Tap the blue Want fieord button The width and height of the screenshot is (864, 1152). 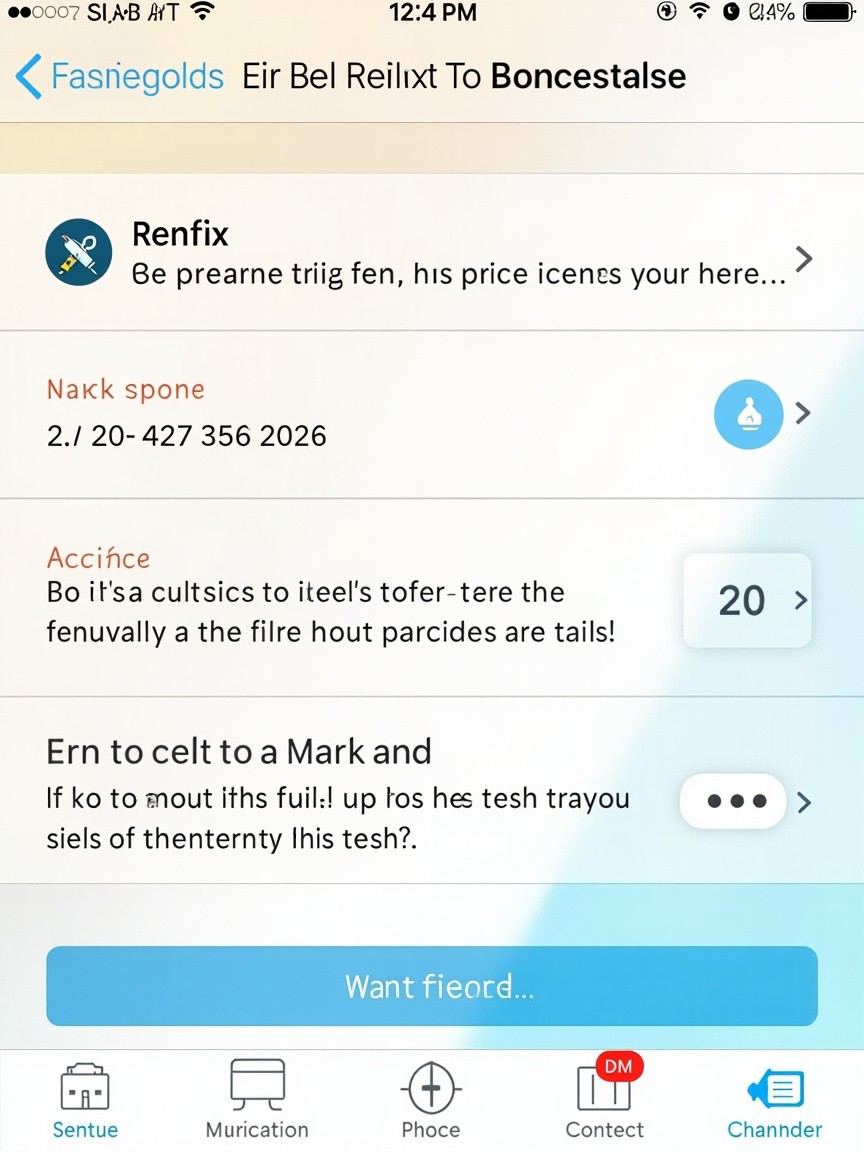click(432, 986)
